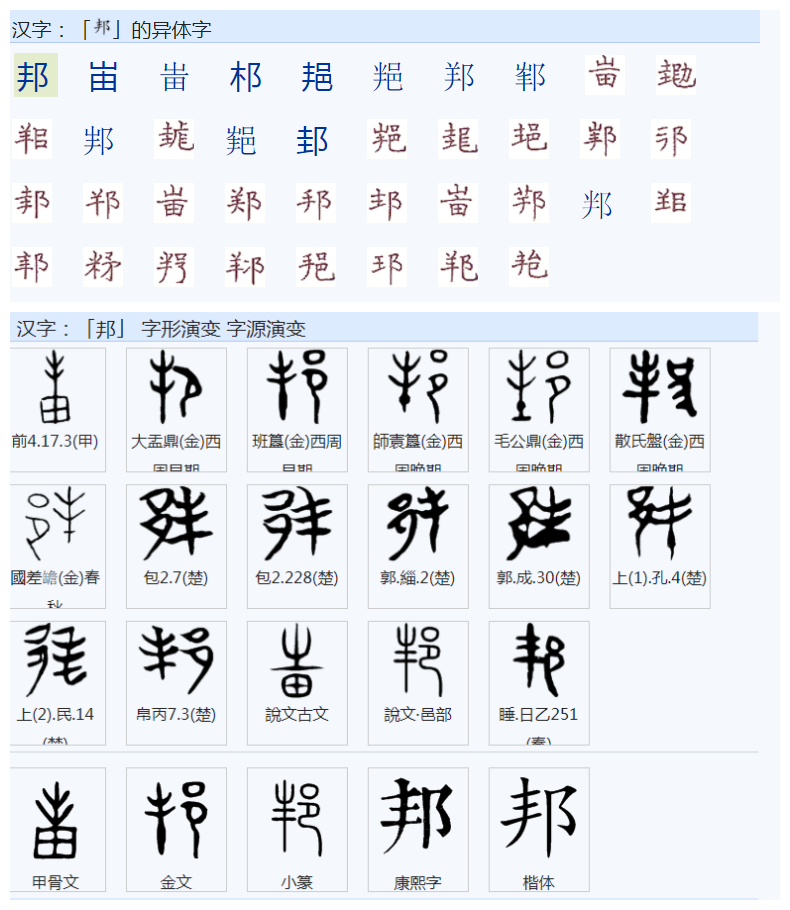790x910 pixels.
Task: Open the highlighted 邦 variant link
Action: [33, 76]
